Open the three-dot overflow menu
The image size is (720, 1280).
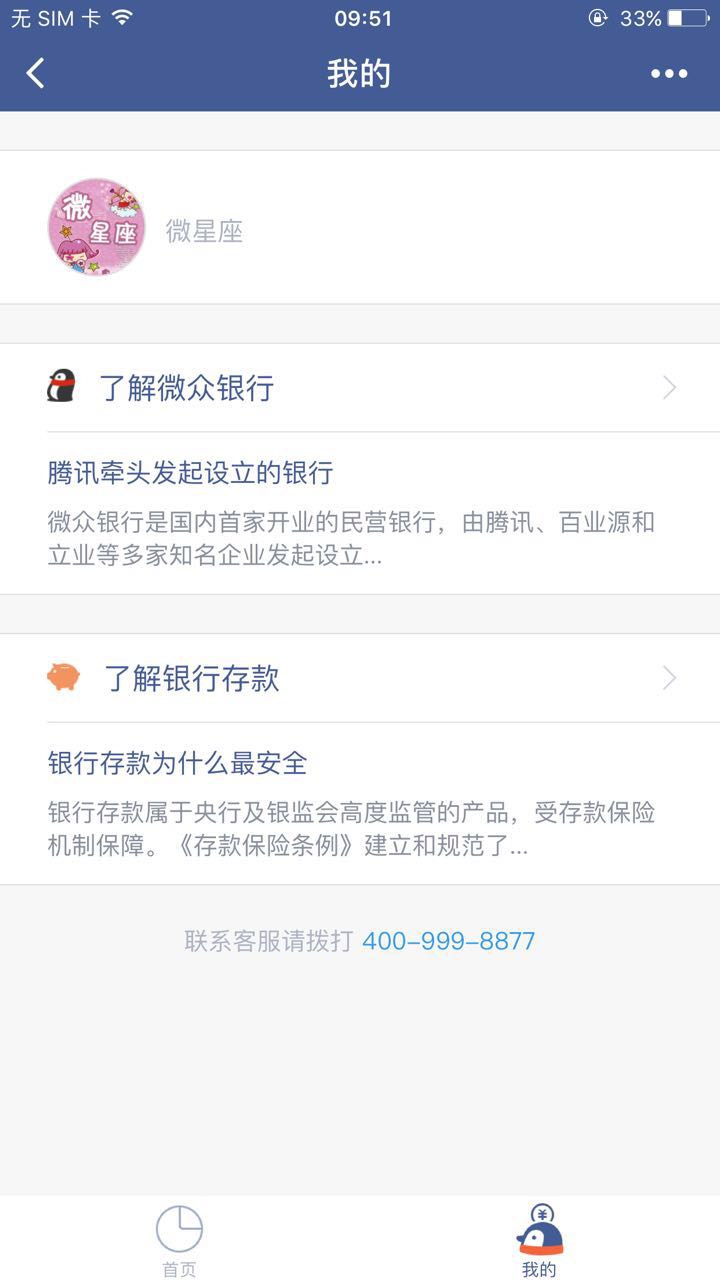coord(669,73)
